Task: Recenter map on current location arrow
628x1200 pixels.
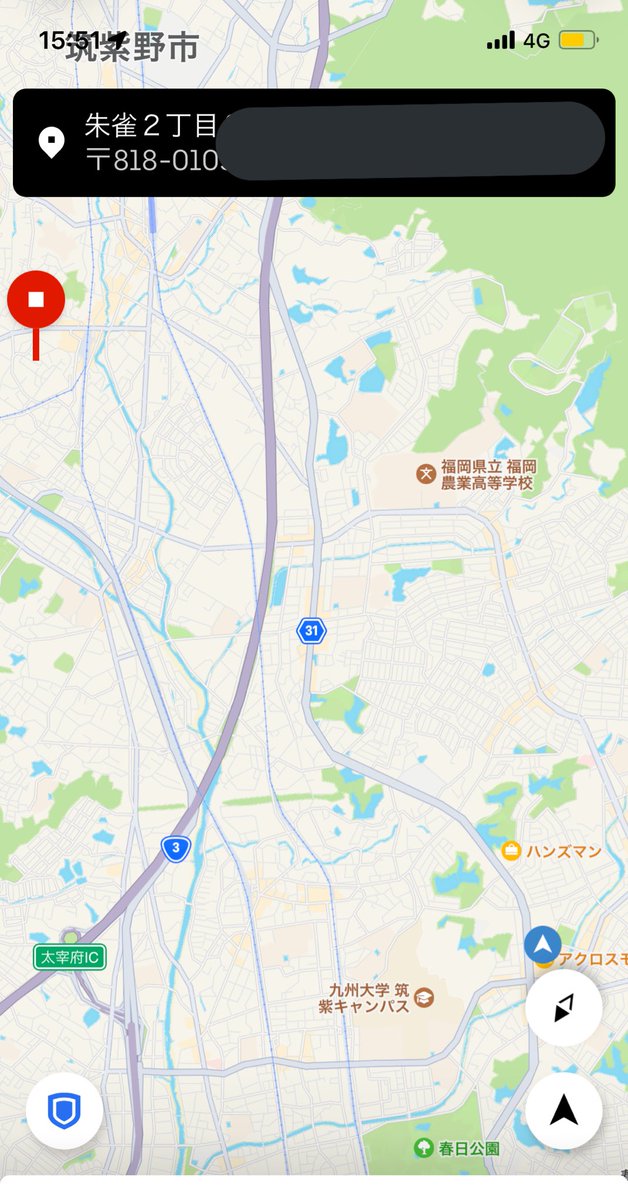Action: point(564,1110)
